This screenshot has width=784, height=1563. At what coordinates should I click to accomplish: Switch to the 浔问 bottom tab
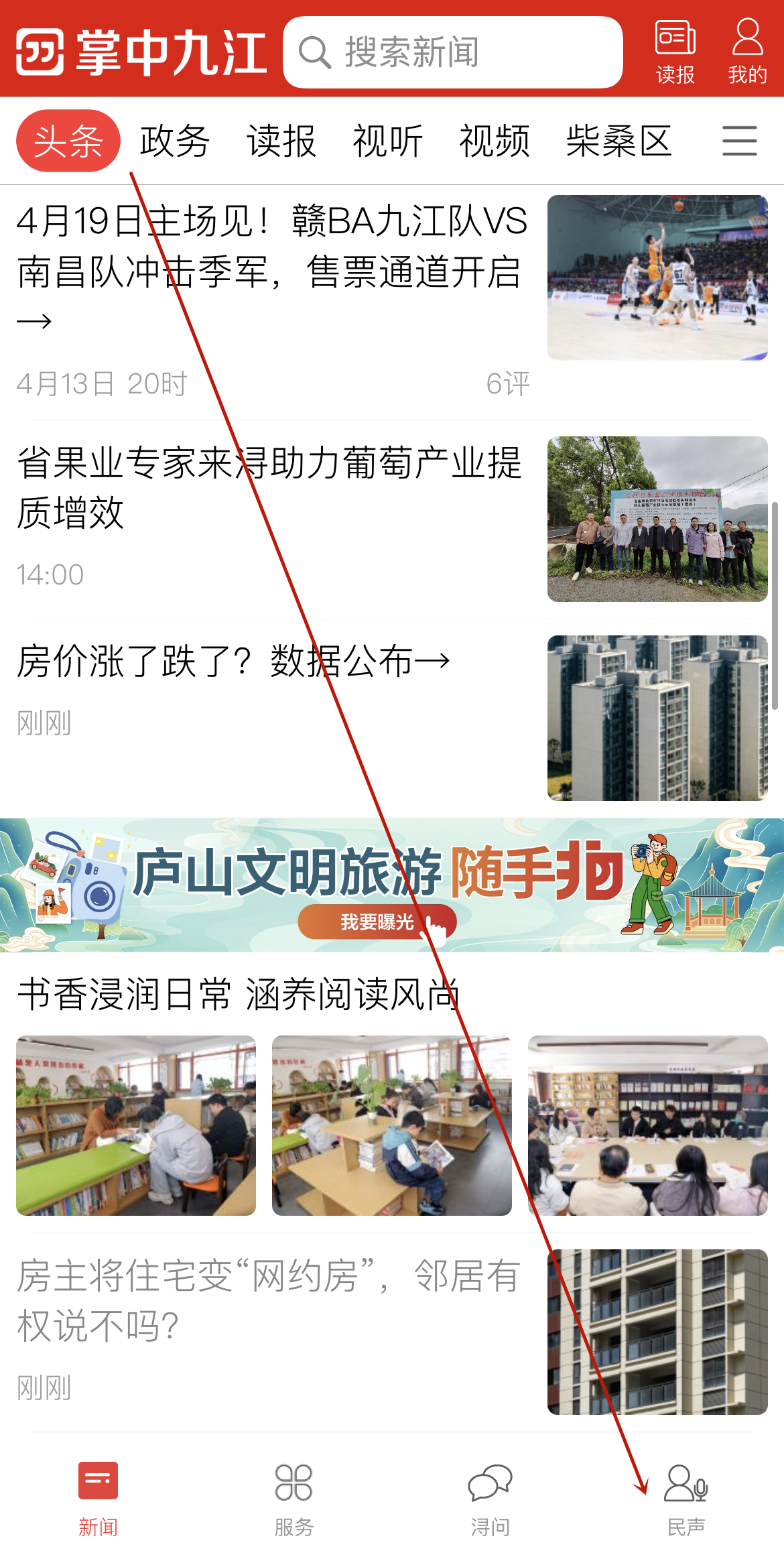(x=490, y=1497)
